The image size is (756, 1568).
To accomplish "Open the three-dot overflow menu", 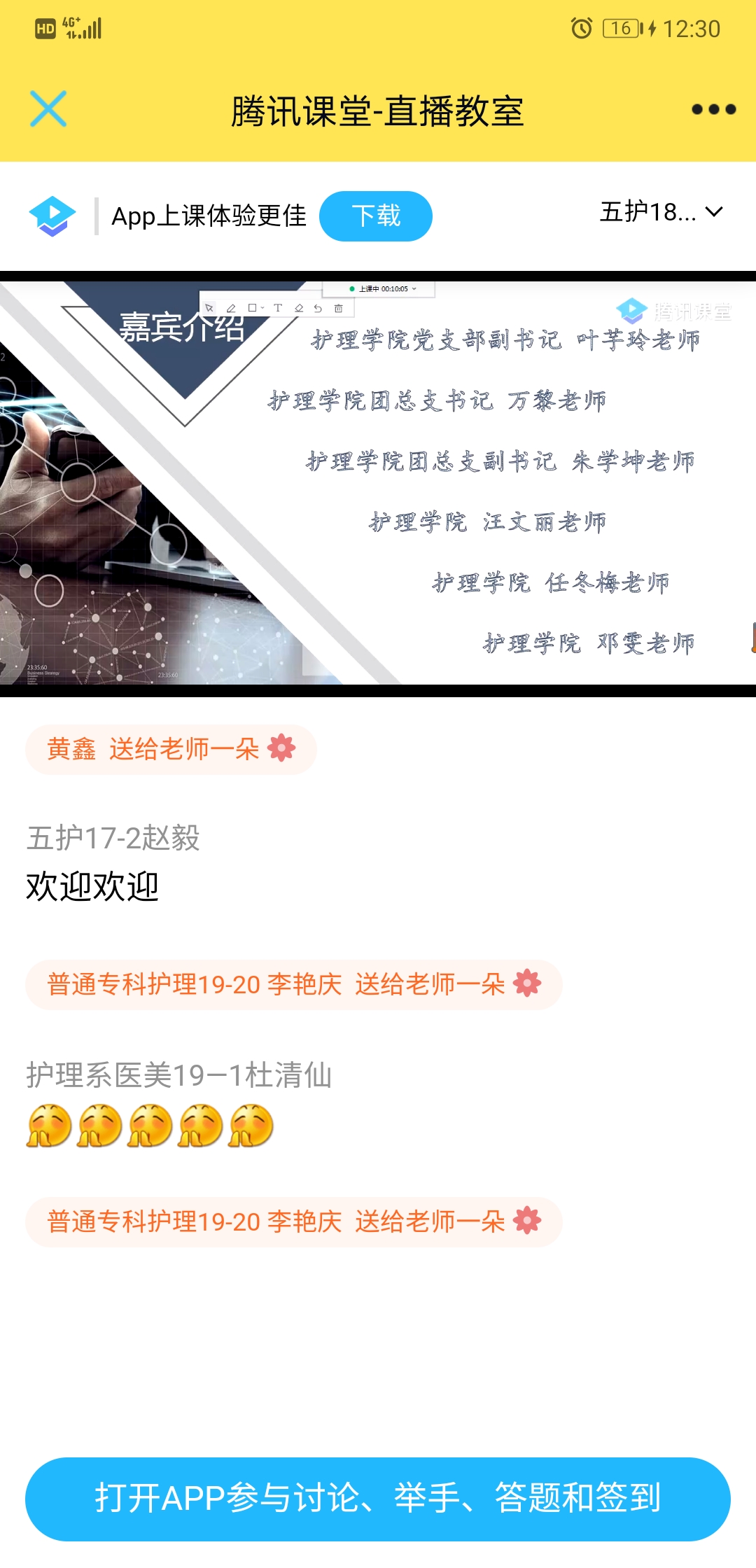I will pos(713,109).
